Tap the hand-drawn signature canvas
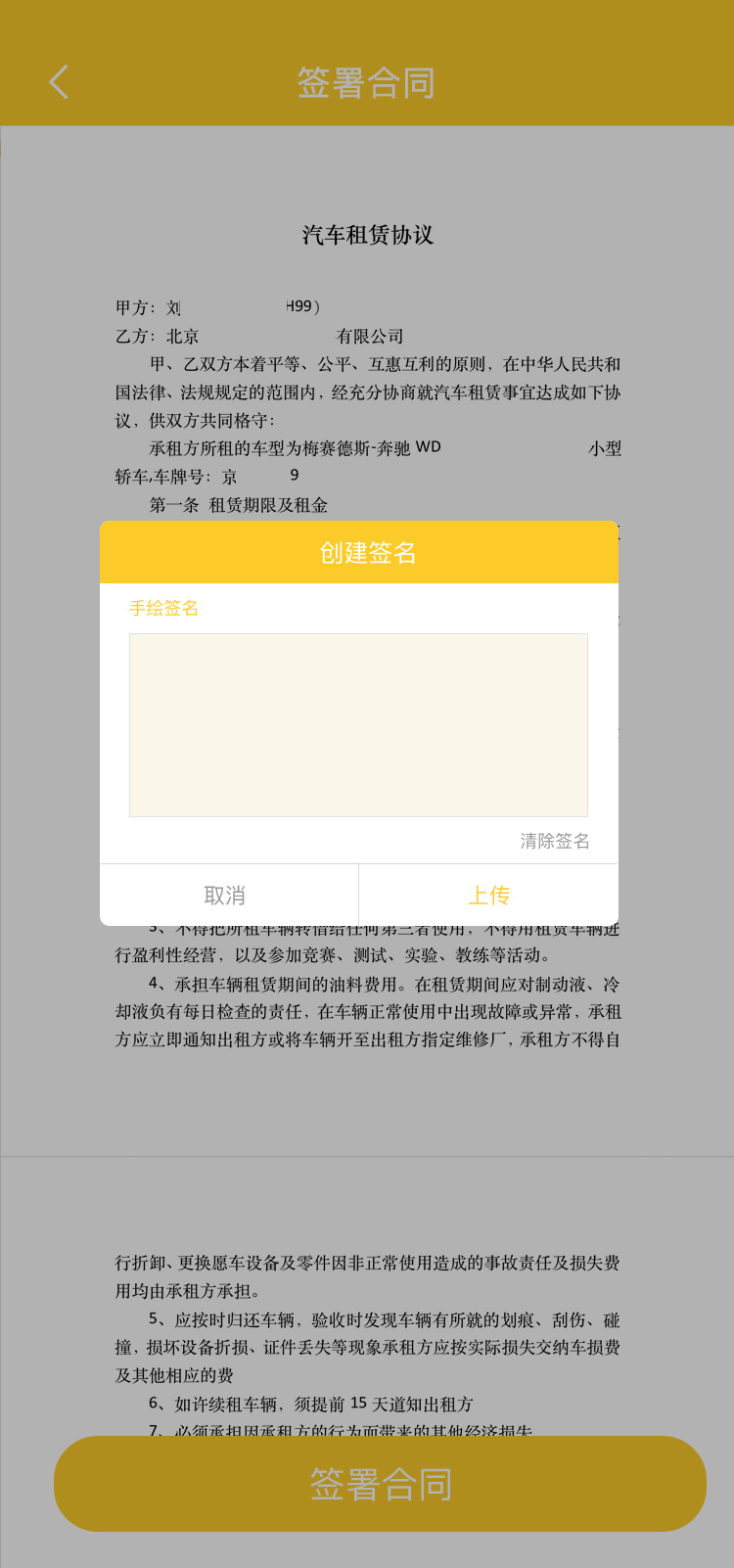 coord(358,724)
